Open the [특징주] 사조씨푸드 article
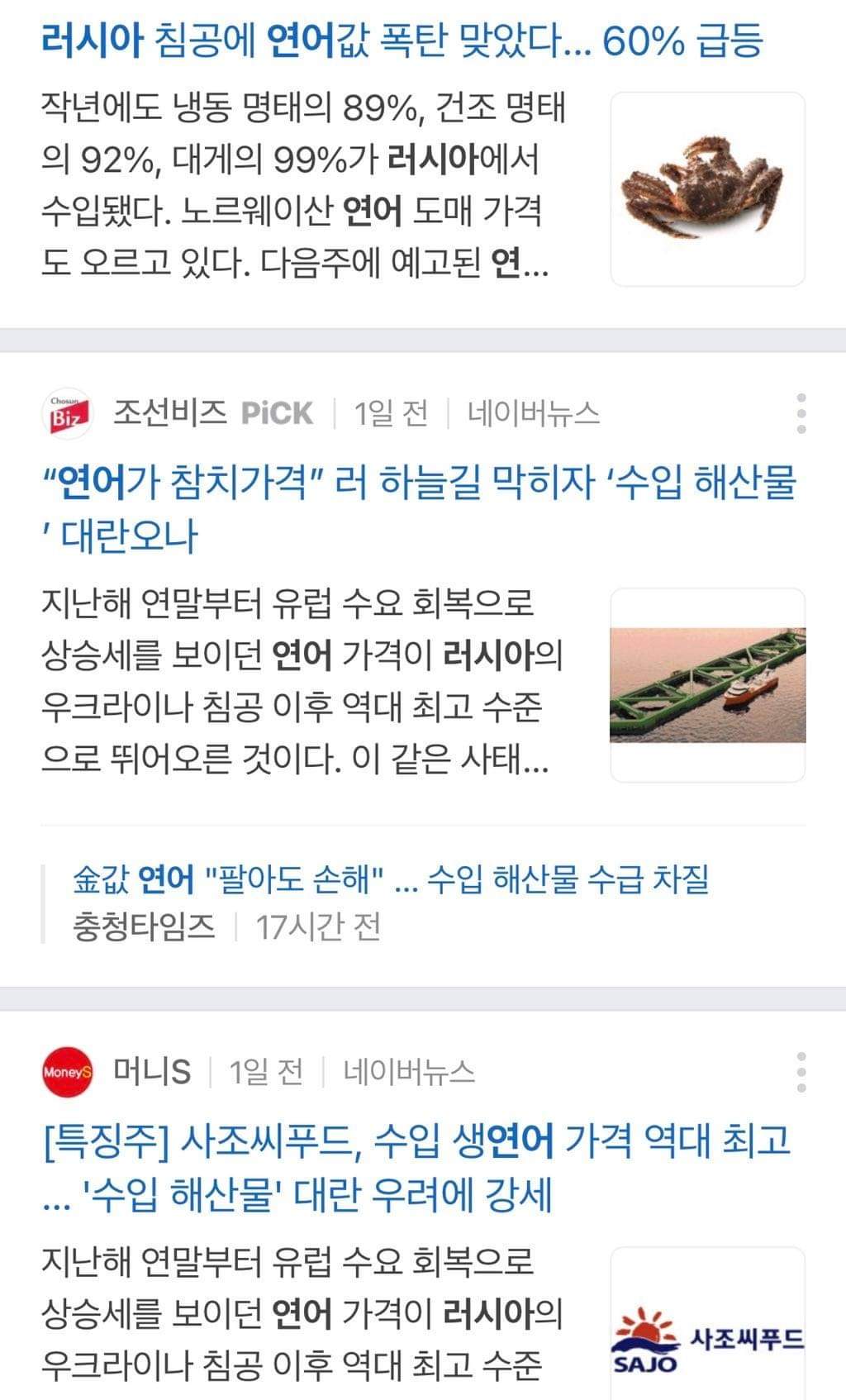 point(416,1167)
